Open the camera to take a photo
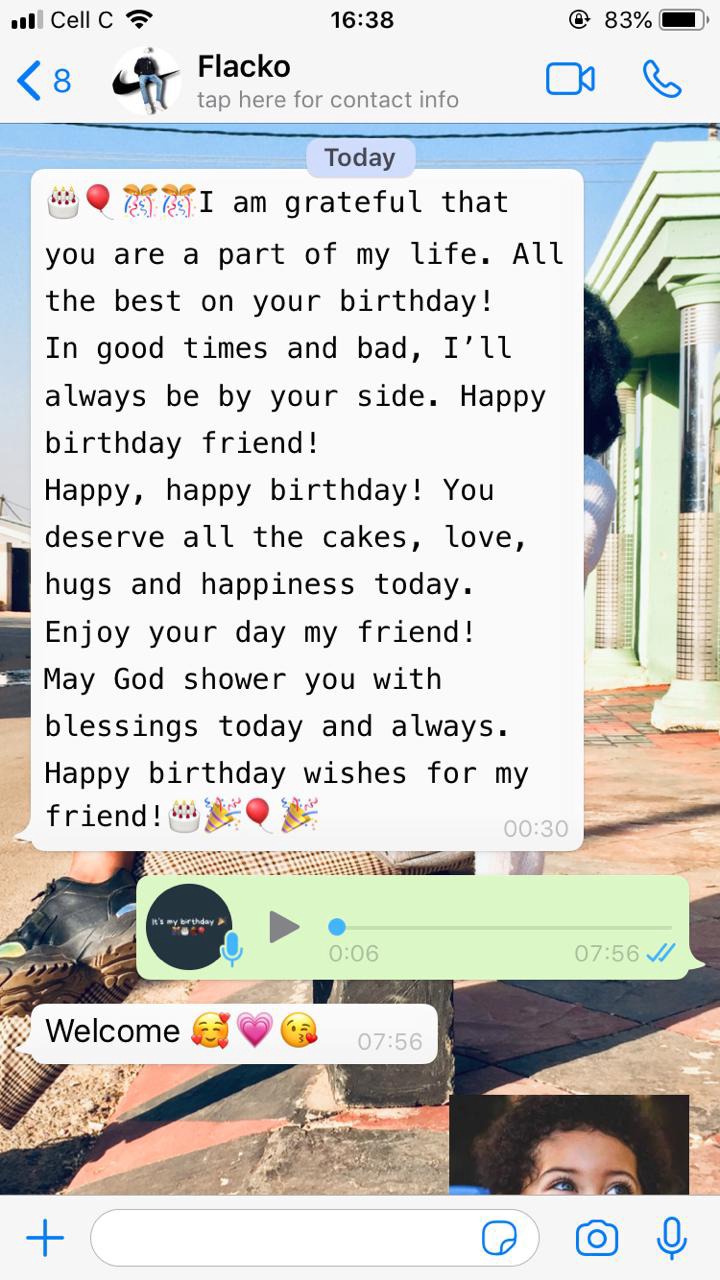 click(596, 1239)
